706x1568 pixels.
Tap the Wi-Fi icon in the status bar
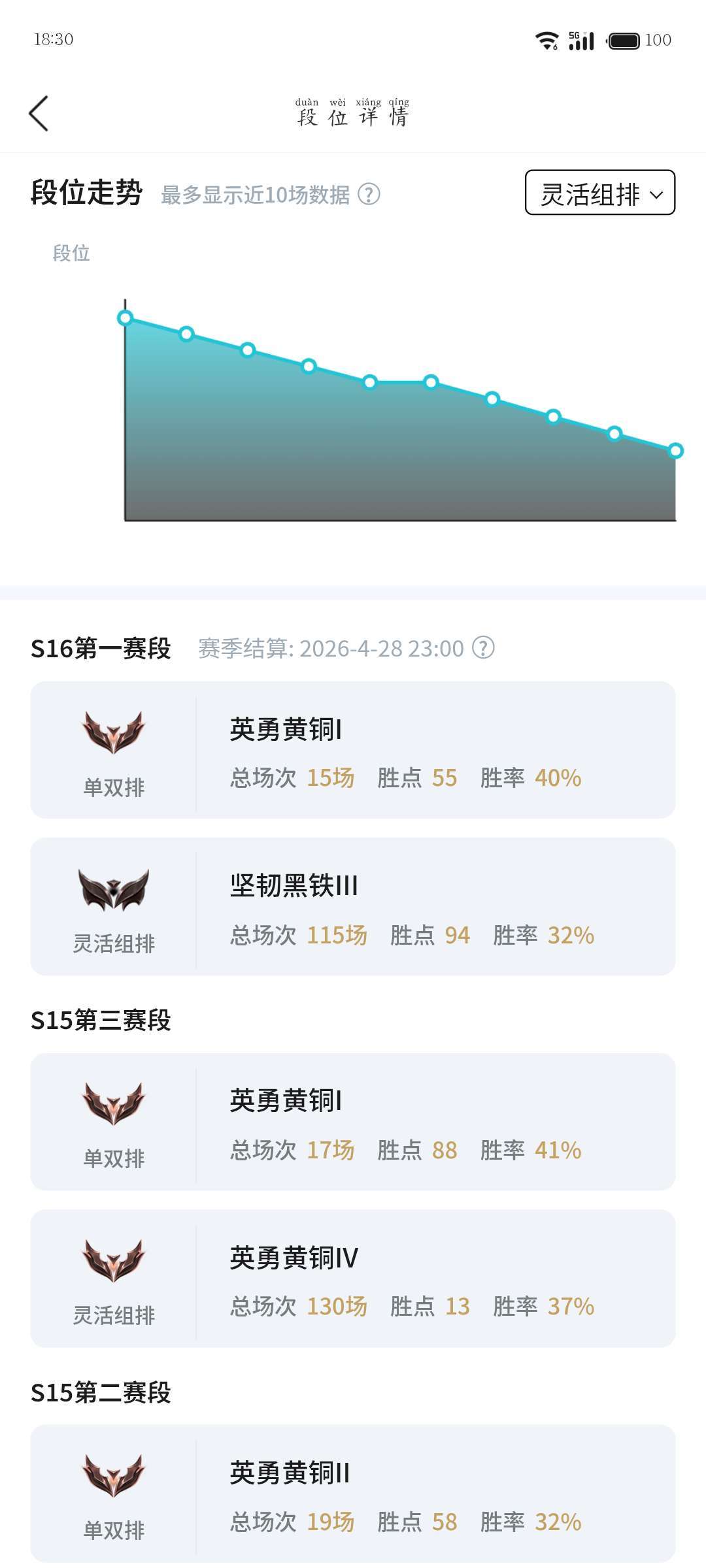coord(546,41)
